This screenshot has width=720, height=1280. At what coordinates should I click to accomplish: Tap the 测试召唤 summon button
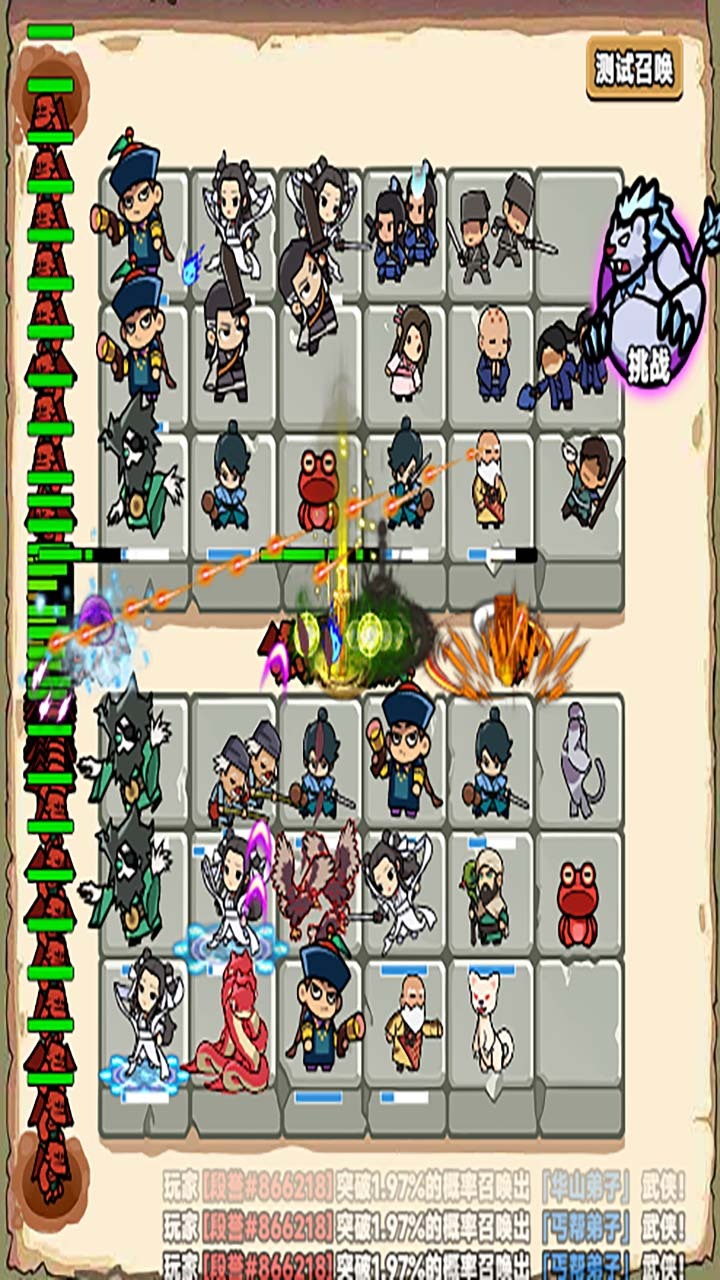tap(634, 69)
